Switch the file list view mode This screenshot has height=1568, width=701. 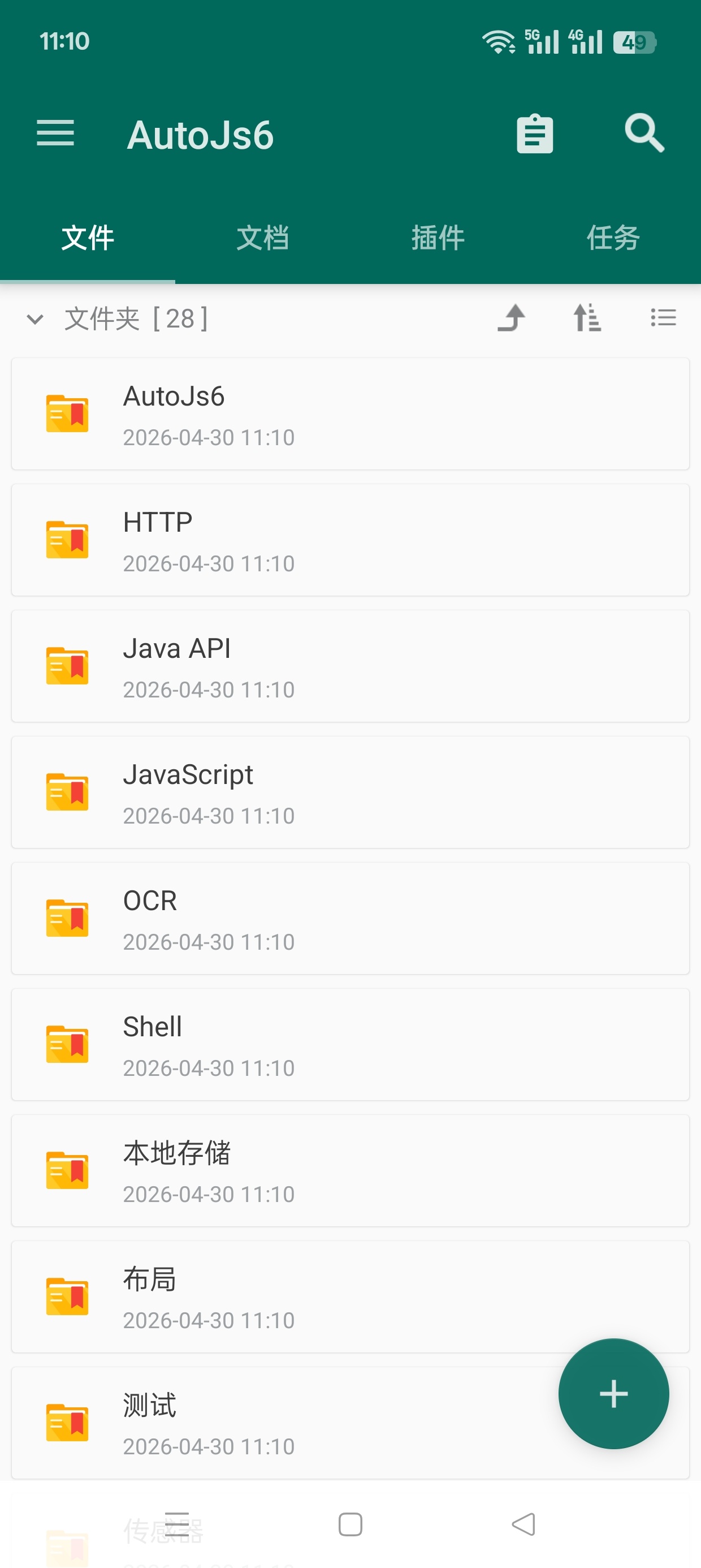[663, 318]
